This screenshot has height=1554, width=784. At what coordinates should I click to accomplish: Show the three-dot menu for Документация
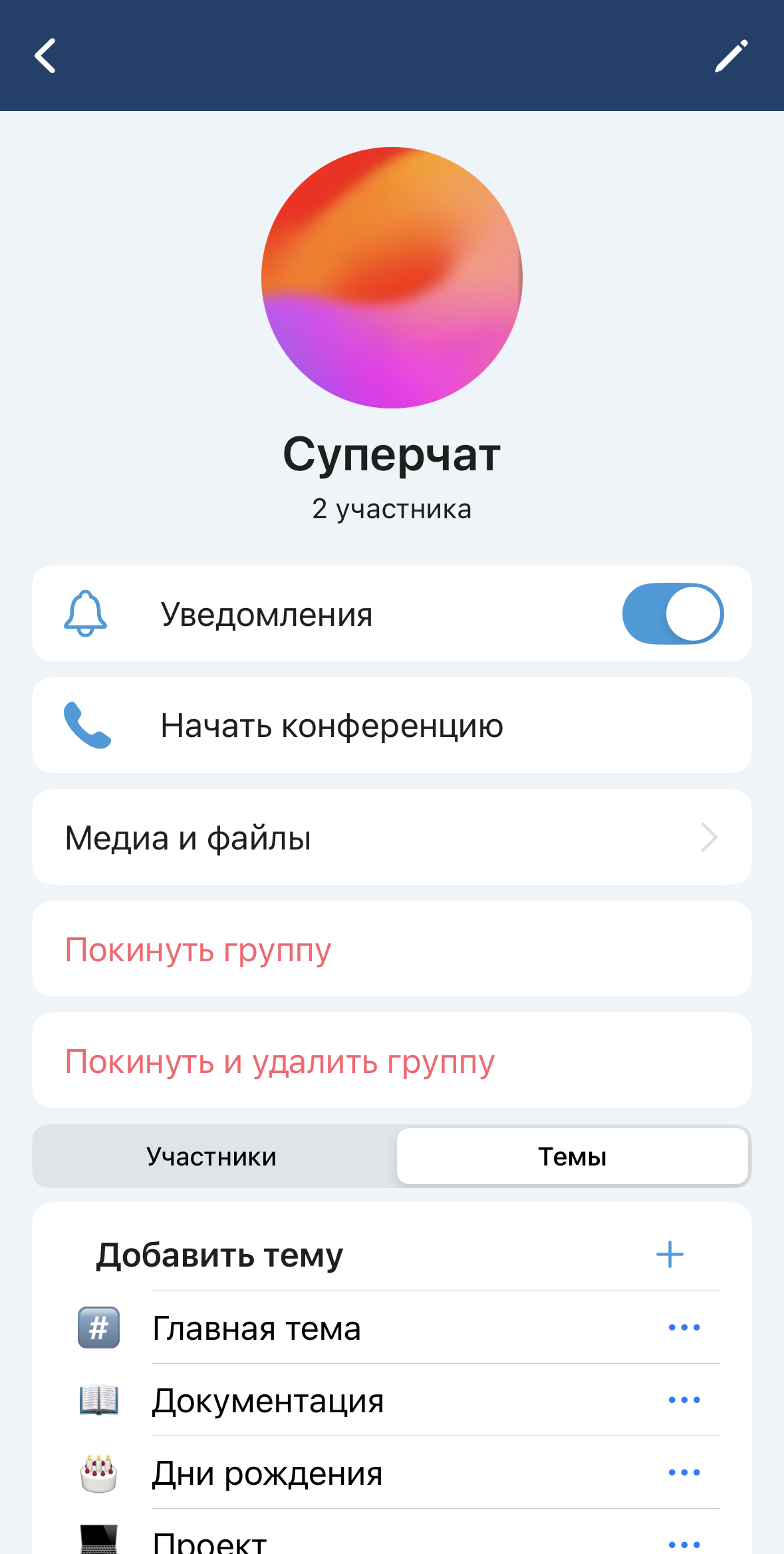pos(684,1400)
